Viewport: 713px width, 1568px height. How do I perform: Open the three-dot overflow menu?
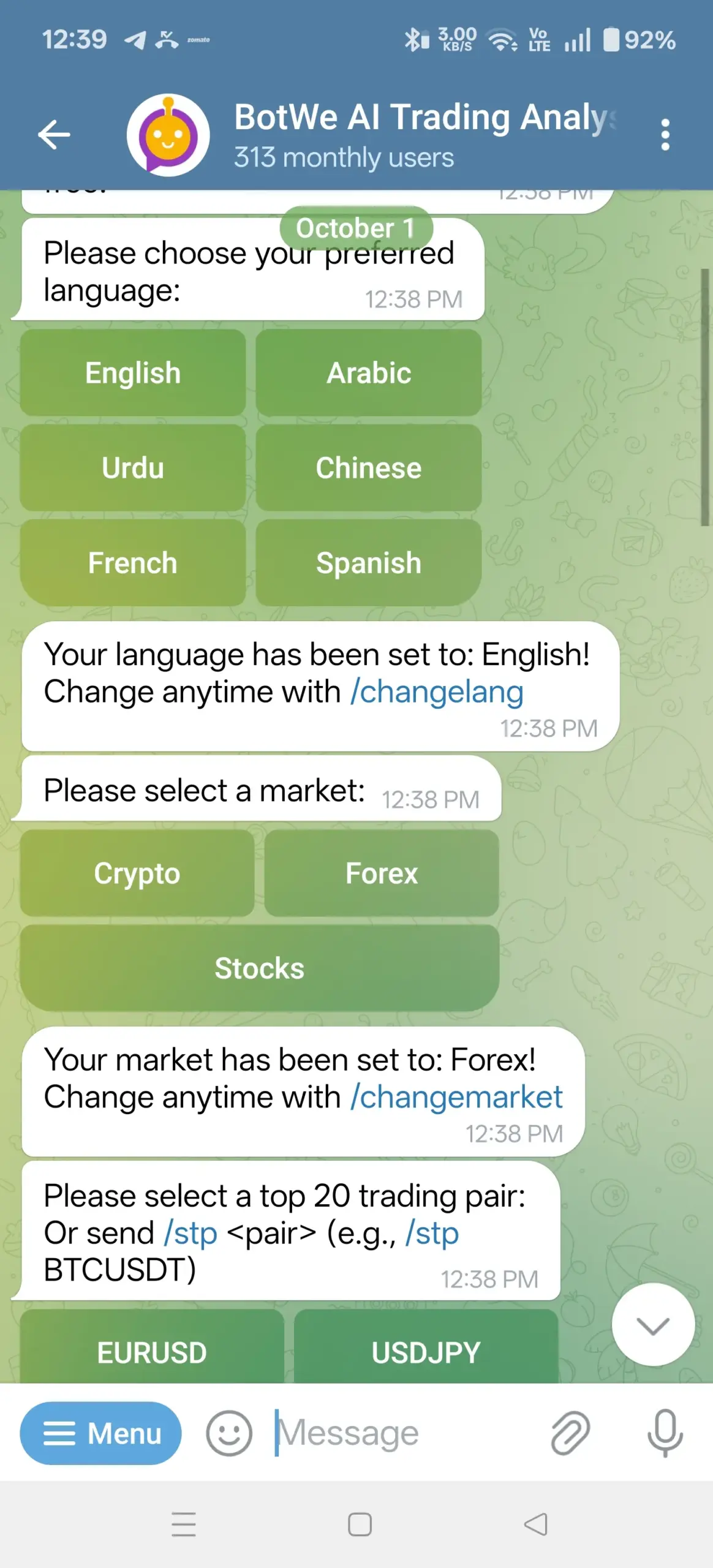[665, 135]
